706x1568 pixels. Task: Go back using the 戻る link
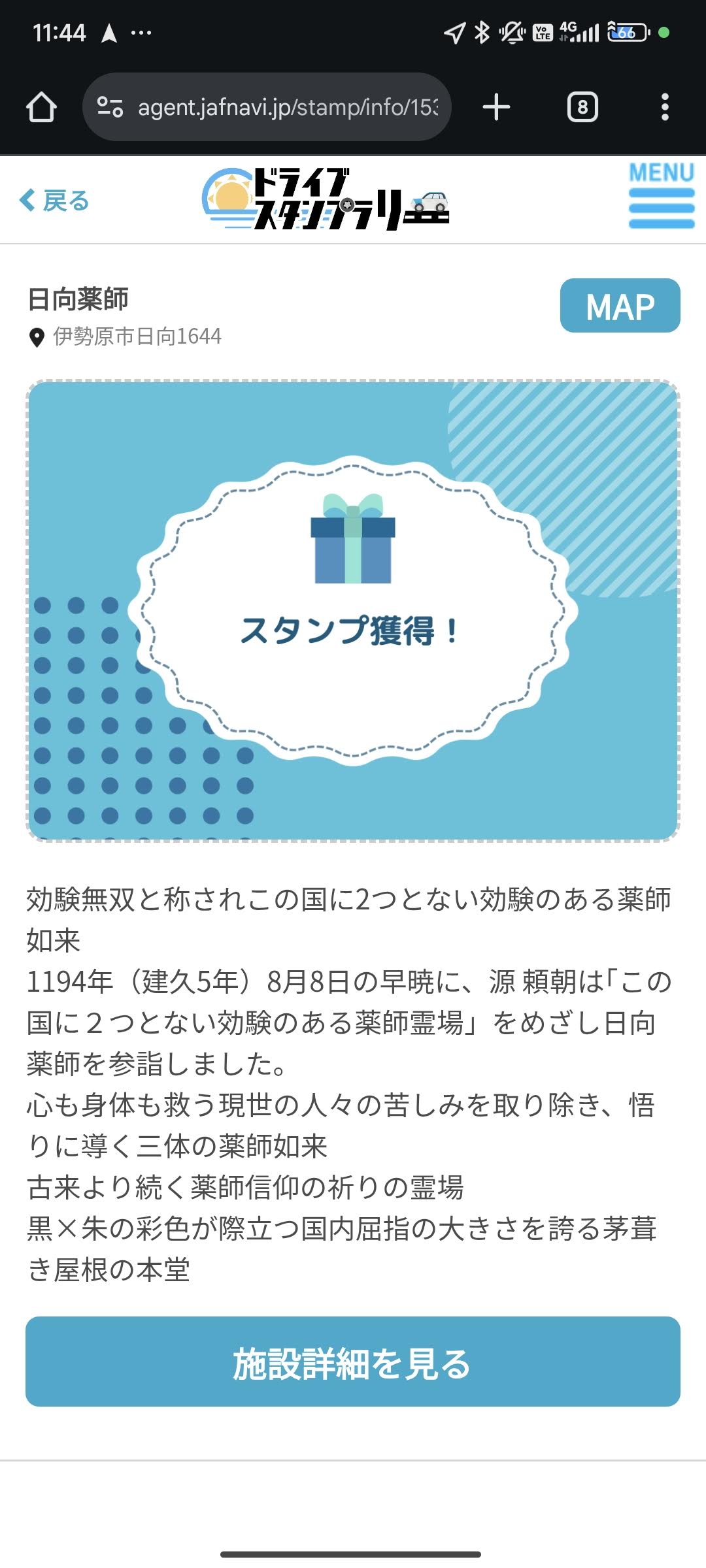55,201
